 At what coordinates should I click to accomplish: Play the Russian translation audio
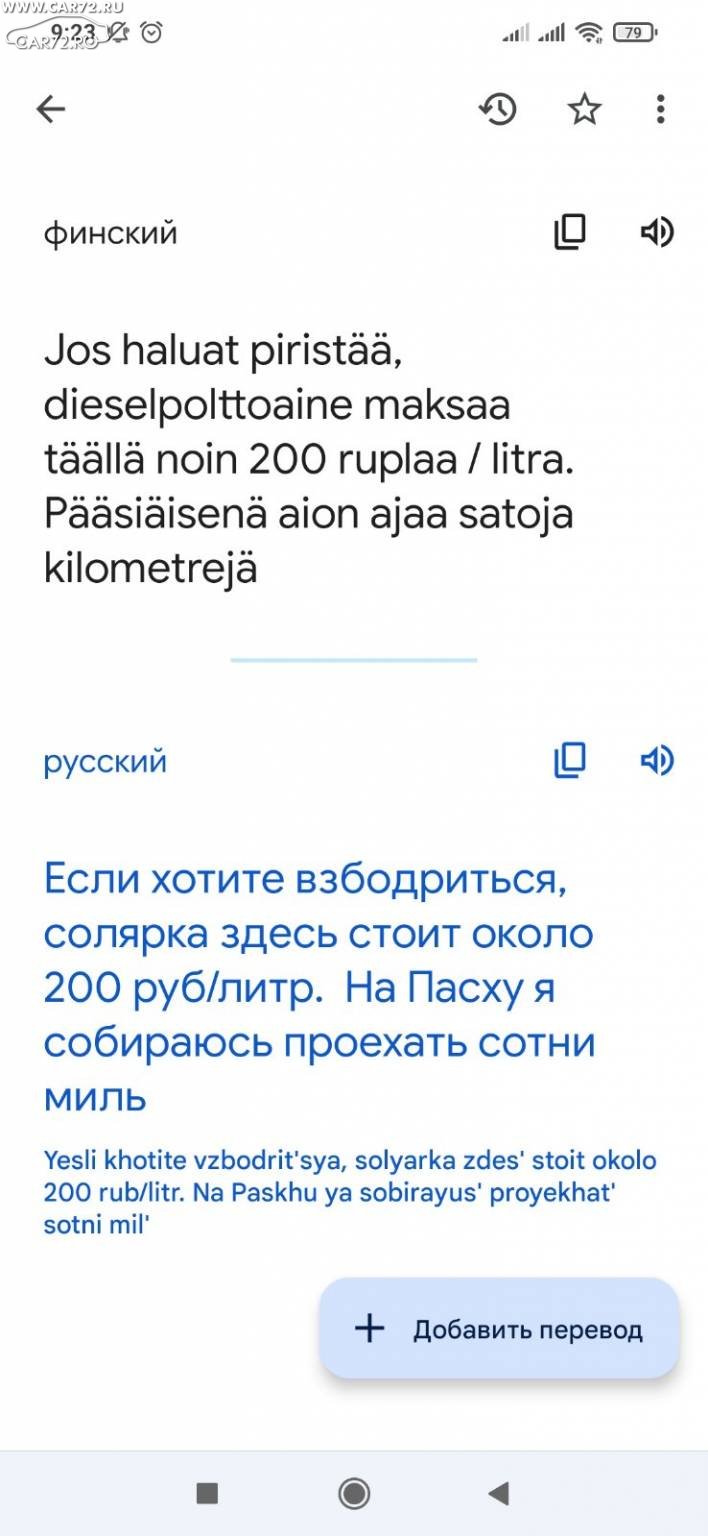point(657,761)
